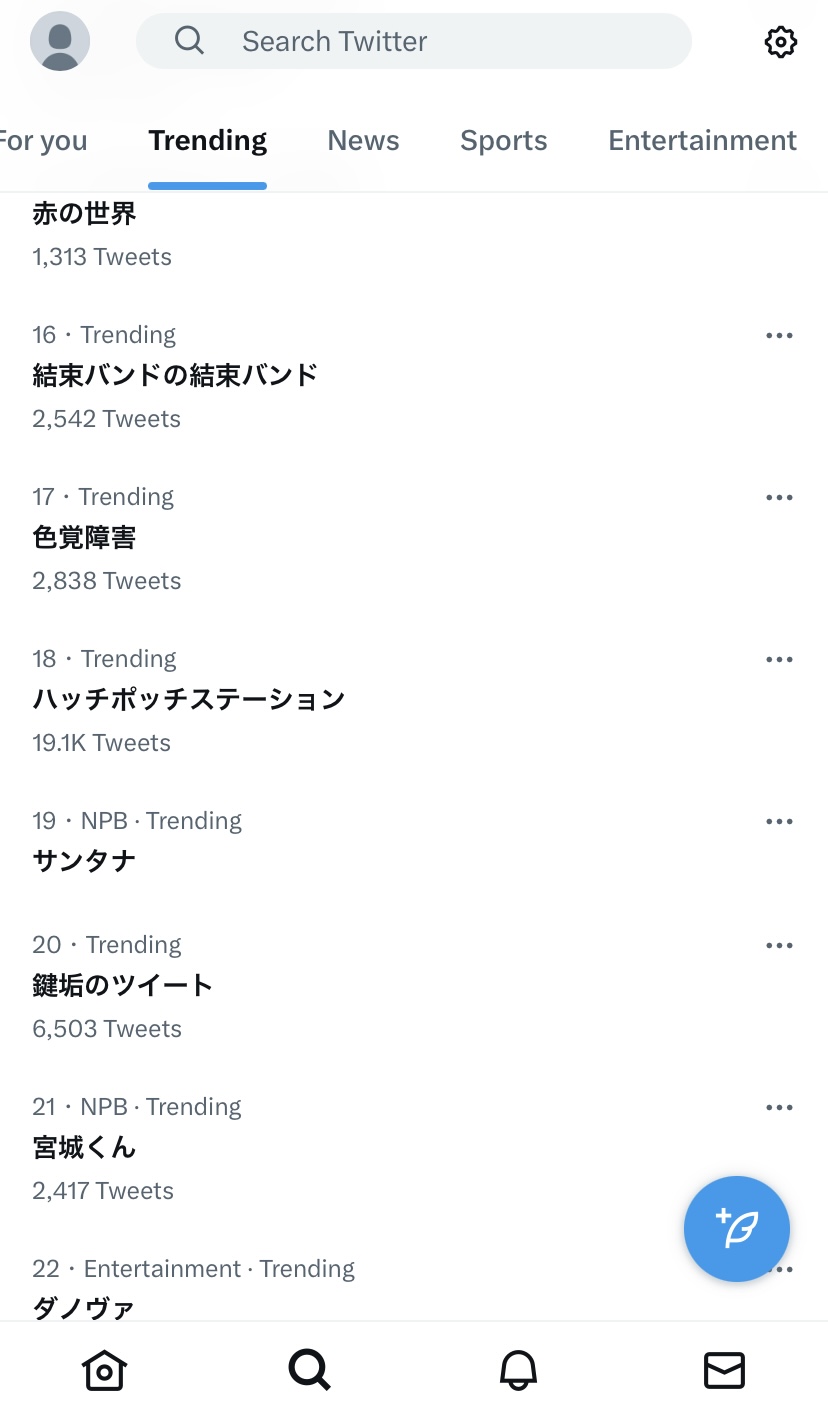Viewport: 828px width, 1418px height.
Task: Switch to the Sports tab
Action: [x=503, y=141]
